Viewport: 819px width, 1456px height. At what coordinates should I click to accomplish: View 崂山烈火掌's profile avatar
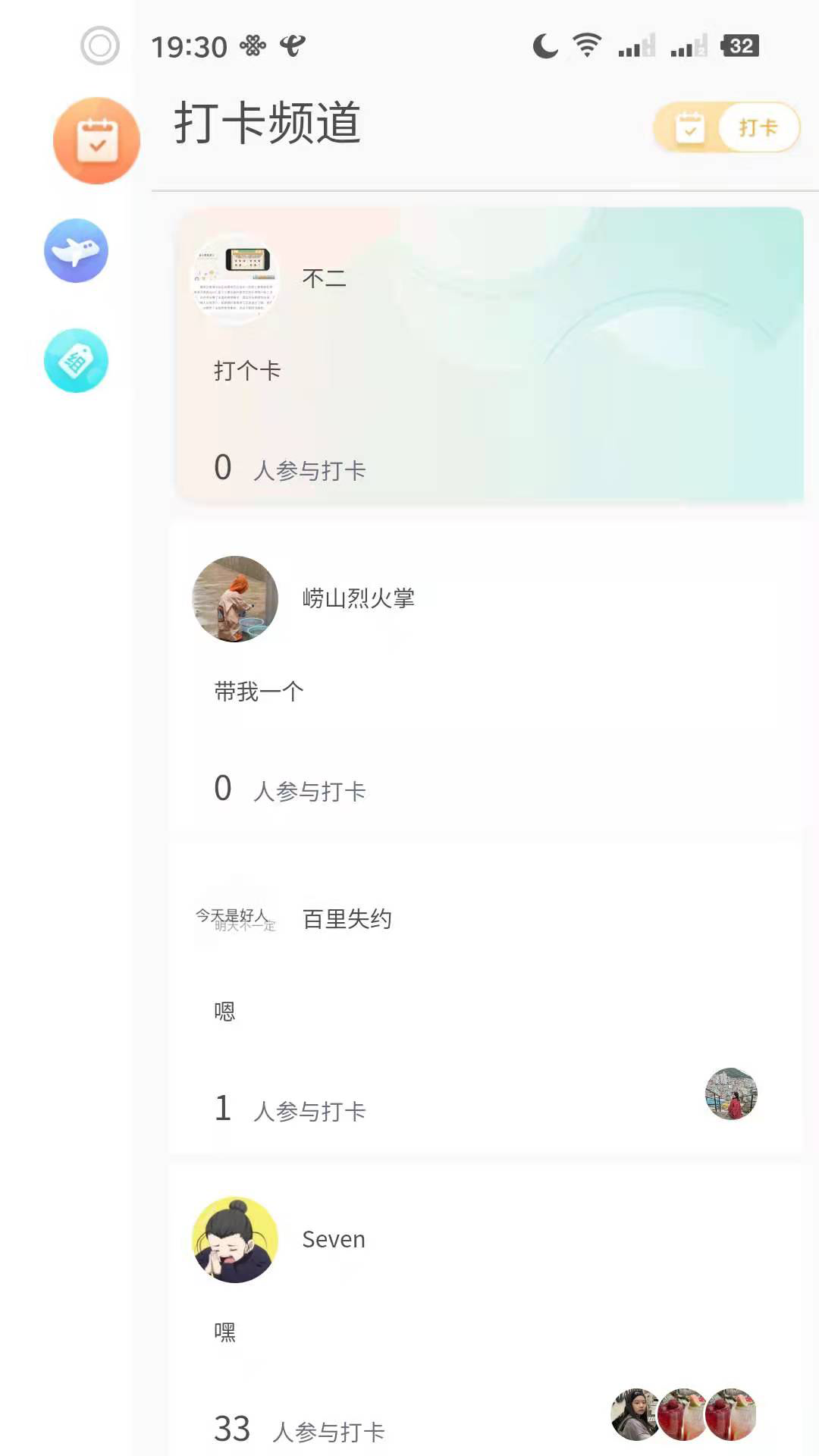click(x=235, y=599)
